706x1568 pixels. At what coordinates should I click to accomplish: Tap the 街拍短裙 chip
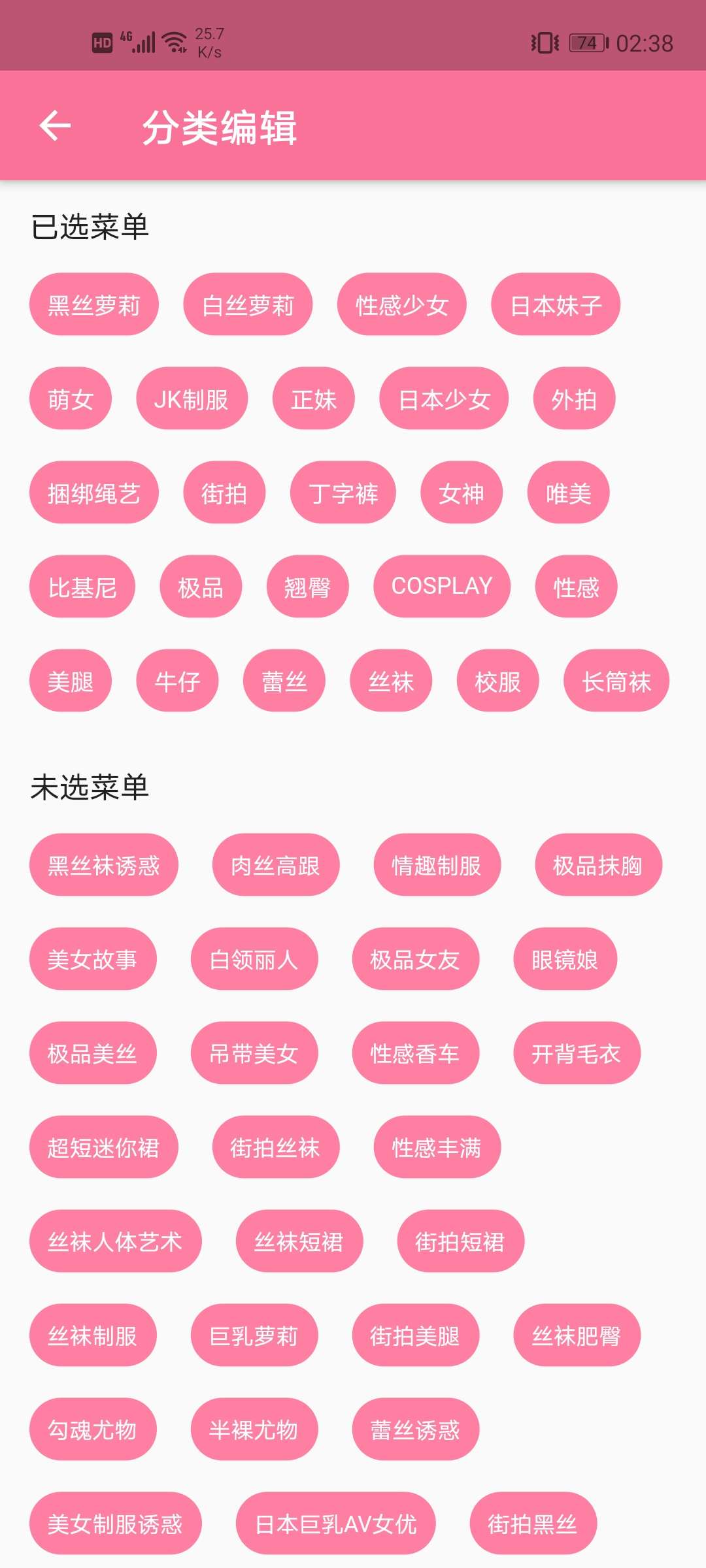[x=461, y=1241]
